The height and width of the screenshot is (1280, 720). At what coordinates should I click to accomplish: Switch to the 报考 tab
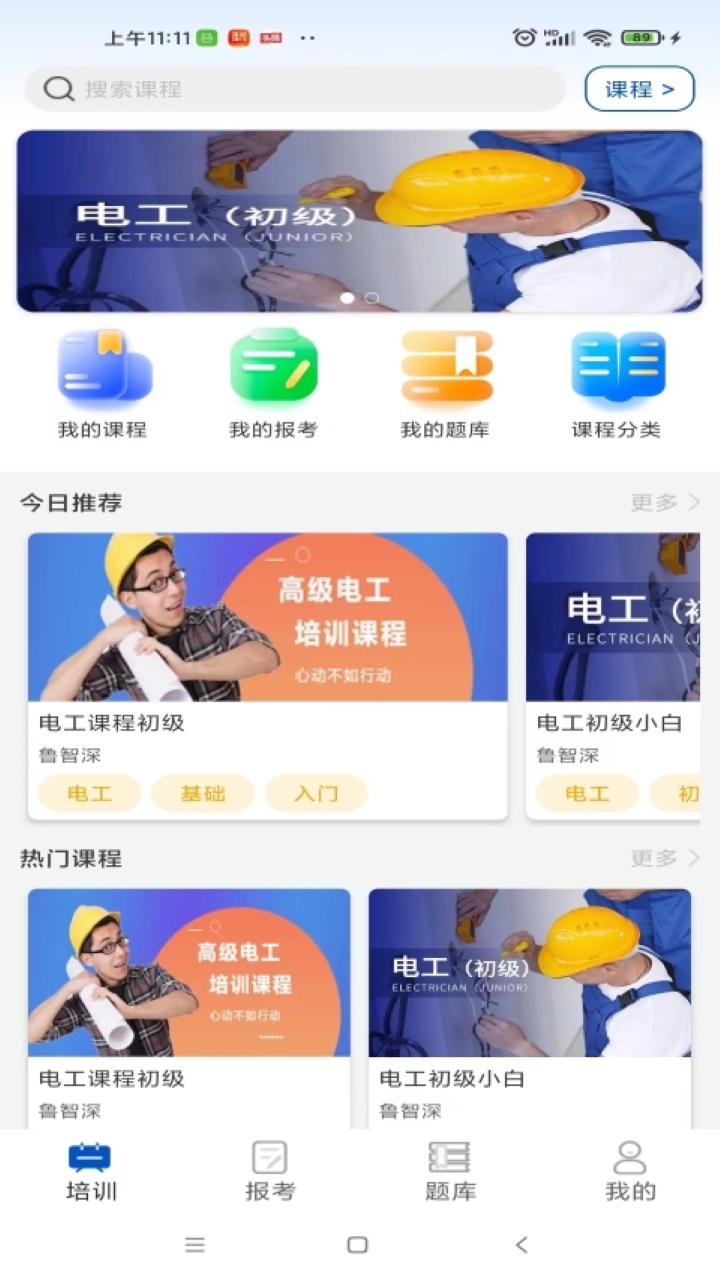pyautogui.click(x=270, y=1171)
